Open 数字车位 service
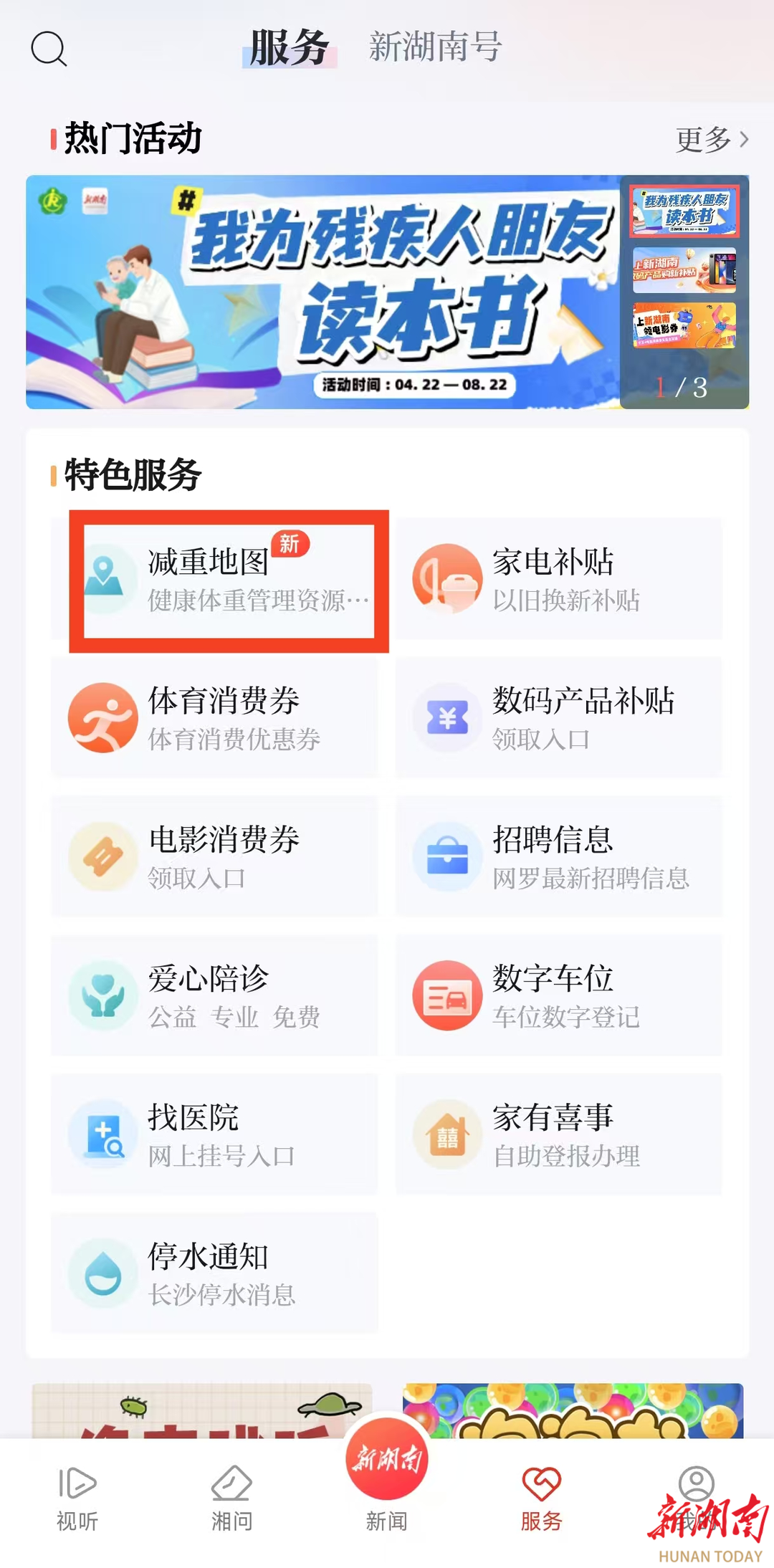 point(558,996)
